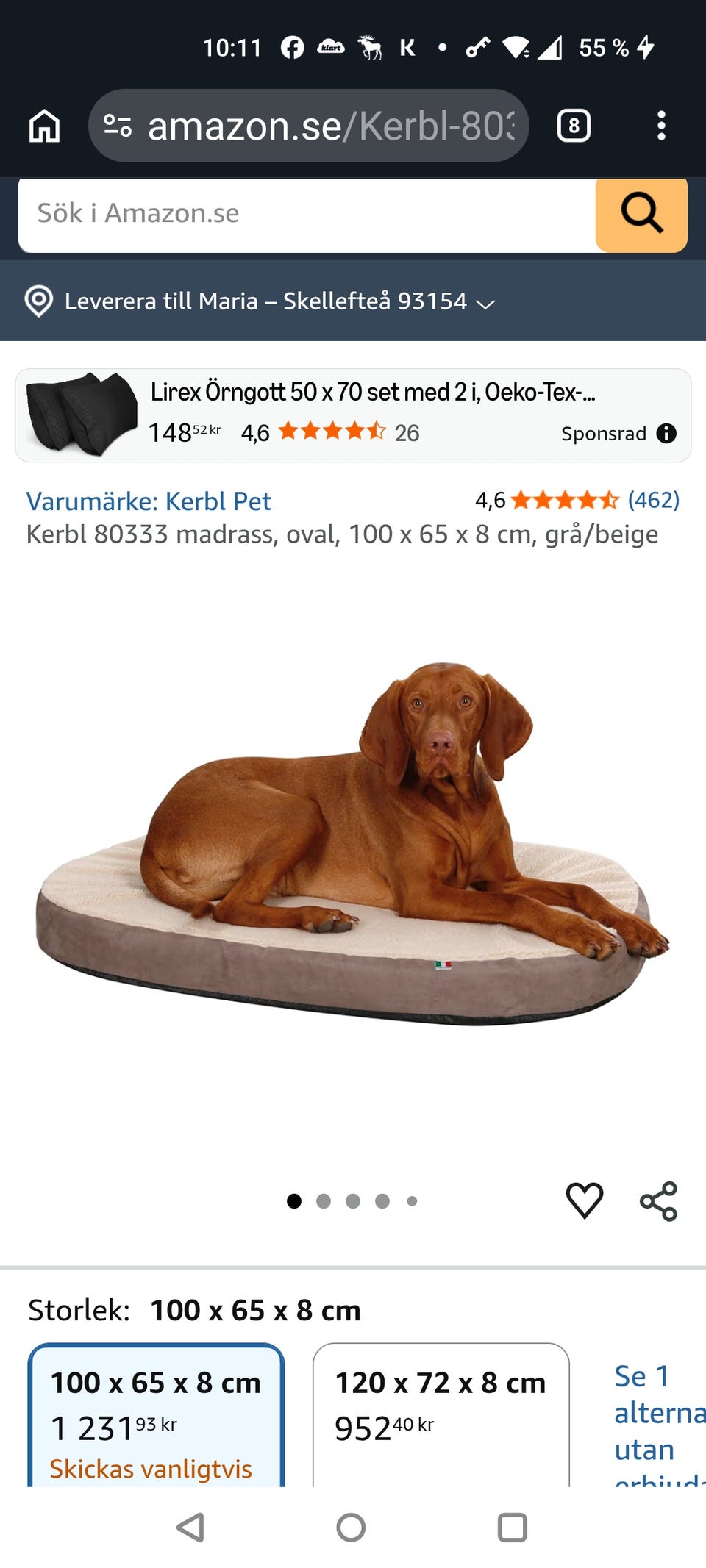Change delivery address Leverera till Maria
Viewport: 706px width, 1568px height.
(x=260, y=301)
